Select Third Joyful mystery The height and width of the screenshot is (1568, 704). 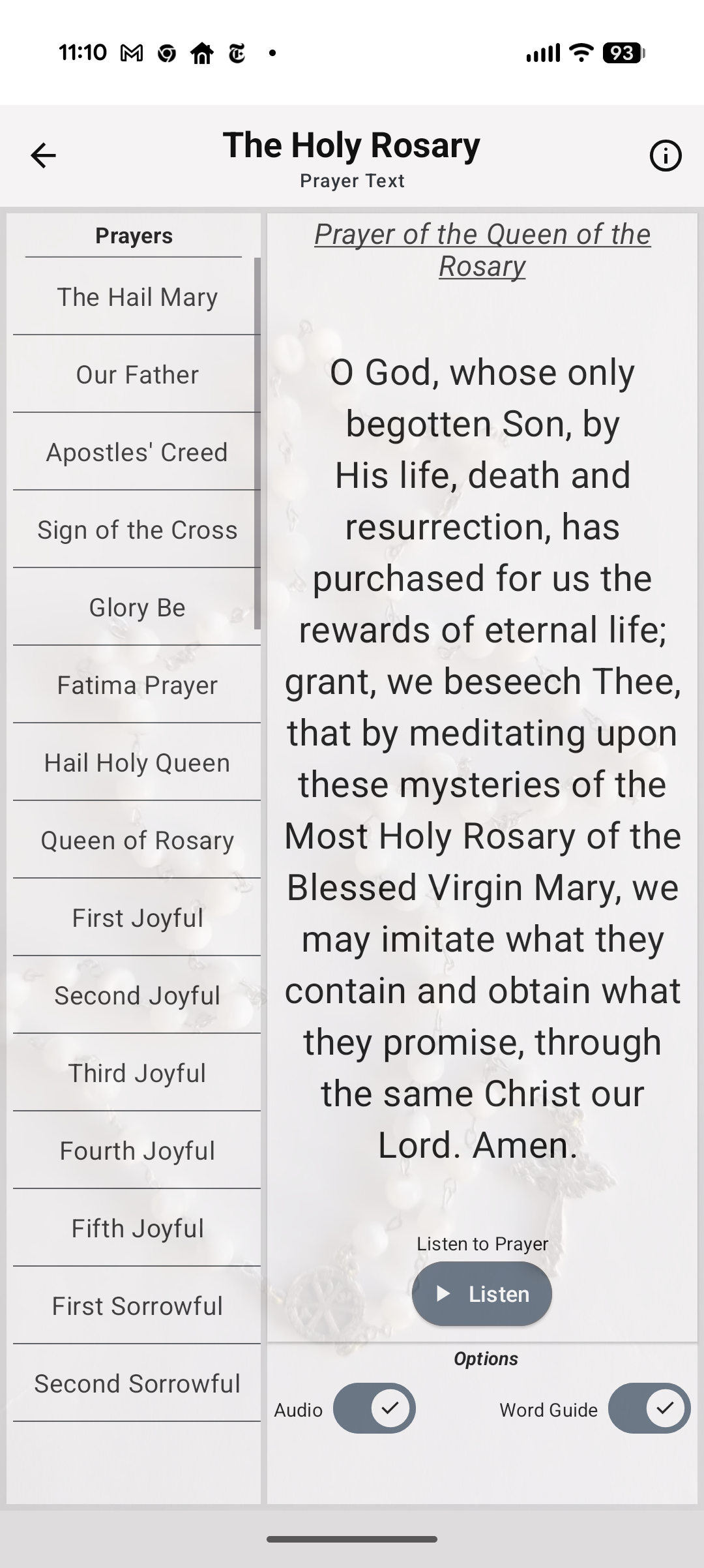137,1074
